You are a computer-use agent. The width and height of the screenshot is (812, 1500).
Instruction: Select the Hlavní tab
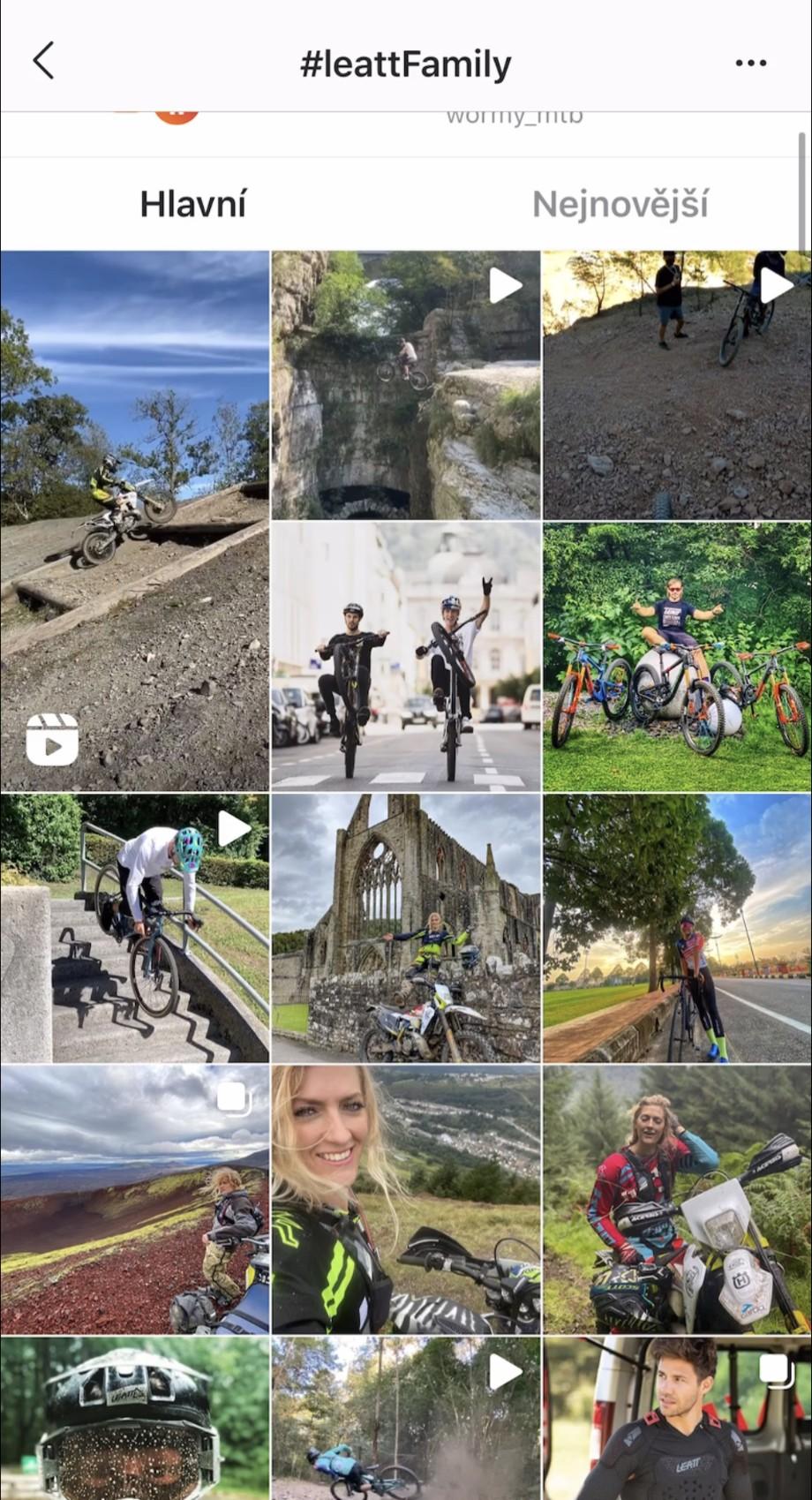click(192, 204)
